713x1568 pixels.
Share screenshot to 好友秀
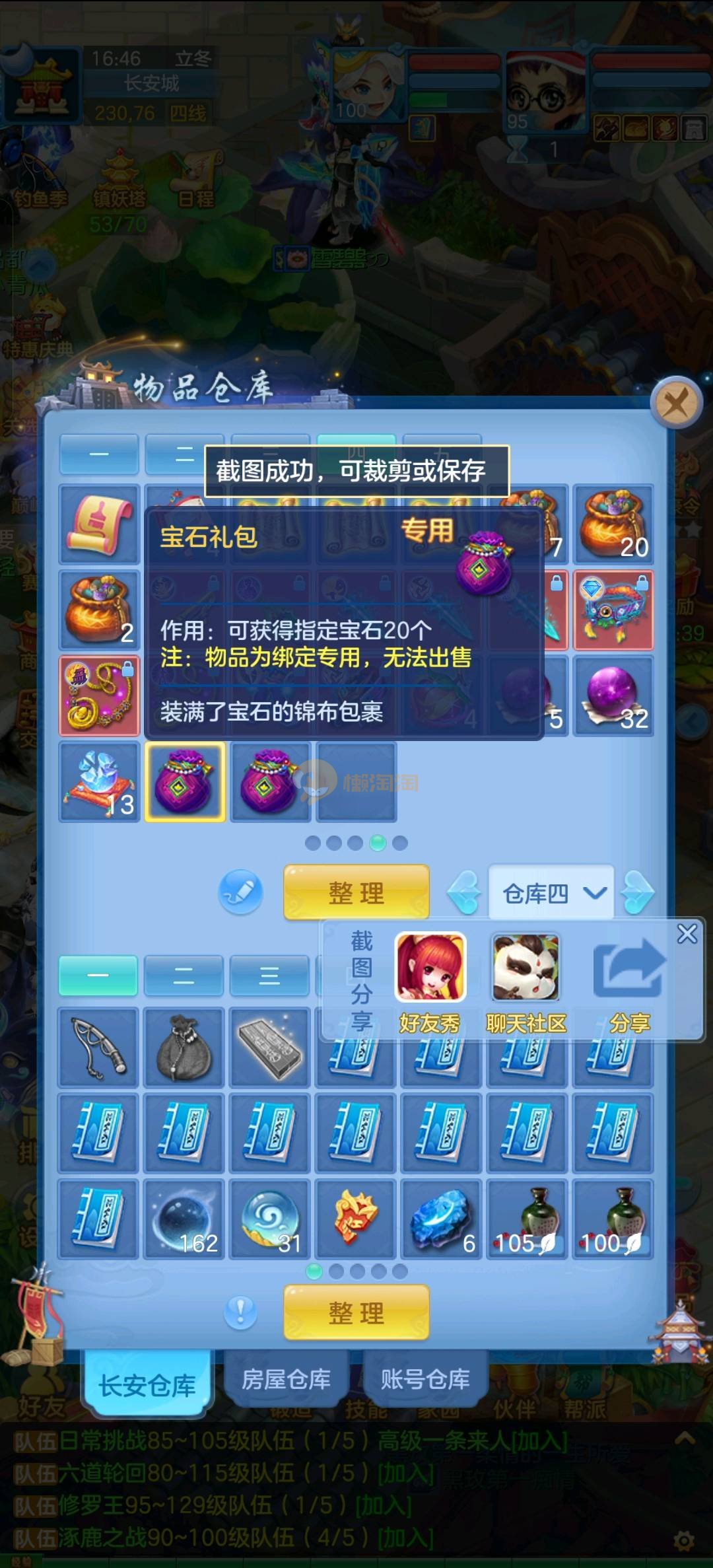tap(430, 967)
